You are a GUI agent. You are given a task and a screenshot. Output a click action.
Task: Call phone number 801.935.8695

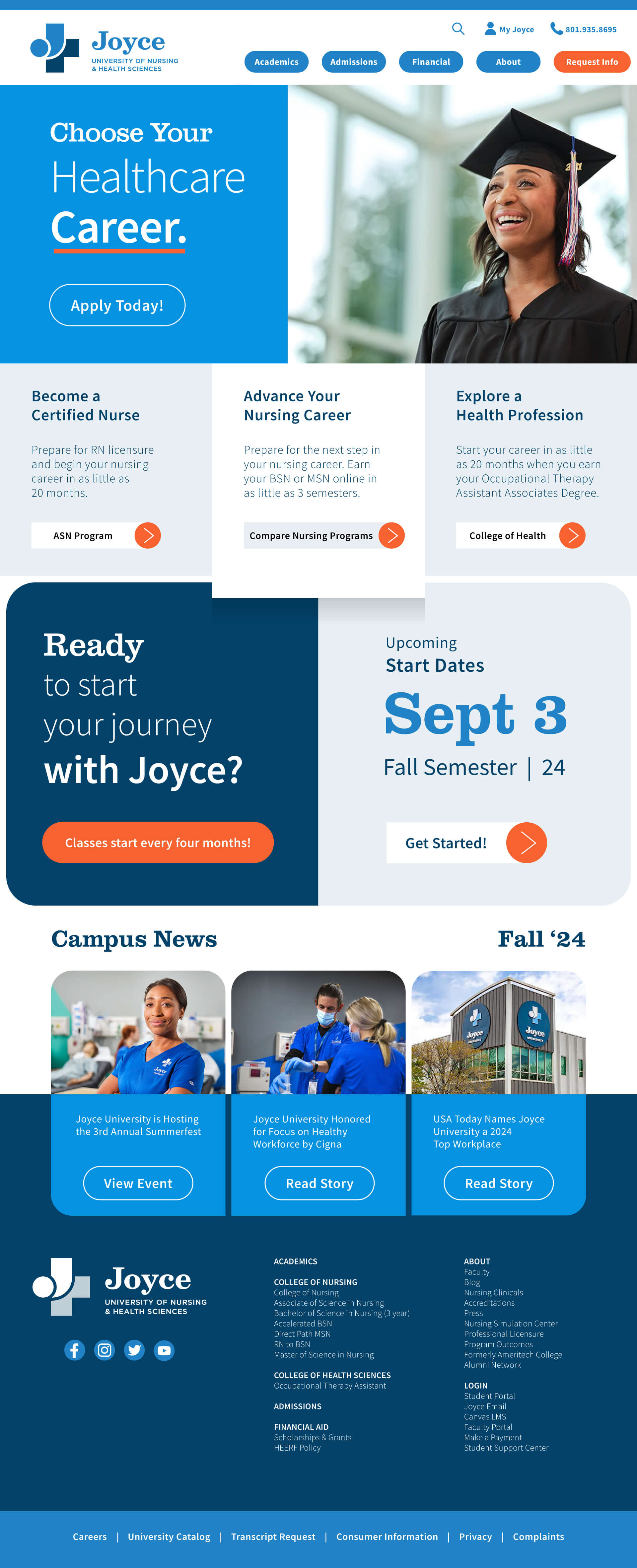tap(583, 29)
